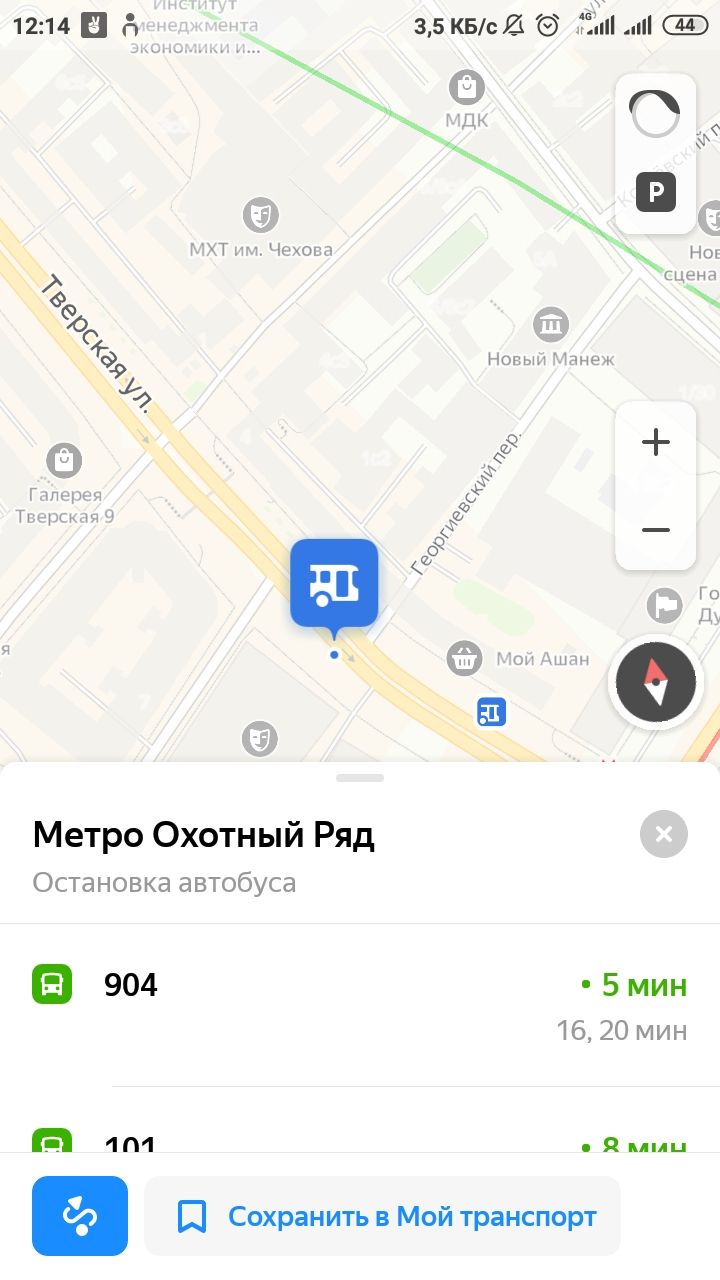Open МХТ им. Чехова on the map
Viewport: 720px width, 1280px height.
click(x=260, y=214)
